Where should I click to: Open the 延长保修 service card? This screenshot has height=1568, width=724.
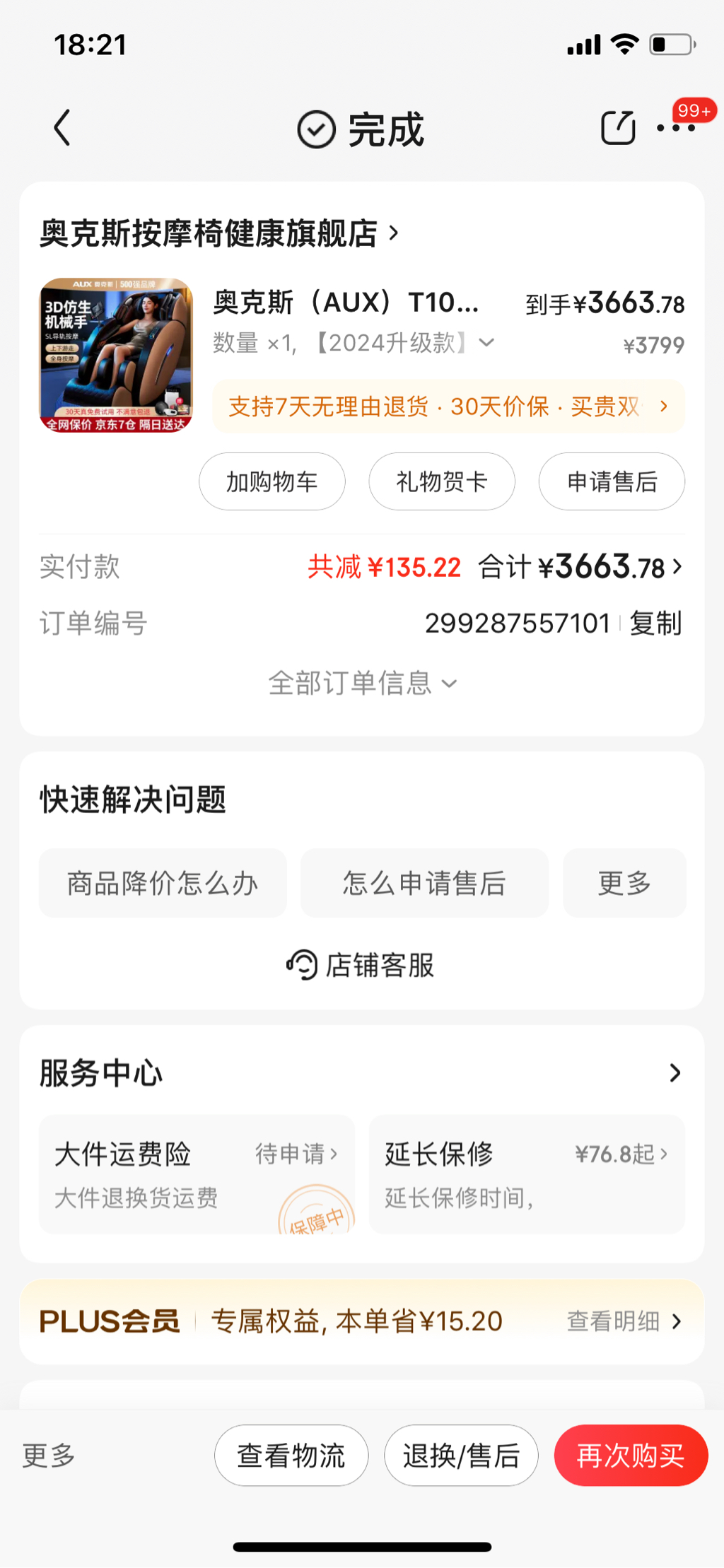[526, 1174]
